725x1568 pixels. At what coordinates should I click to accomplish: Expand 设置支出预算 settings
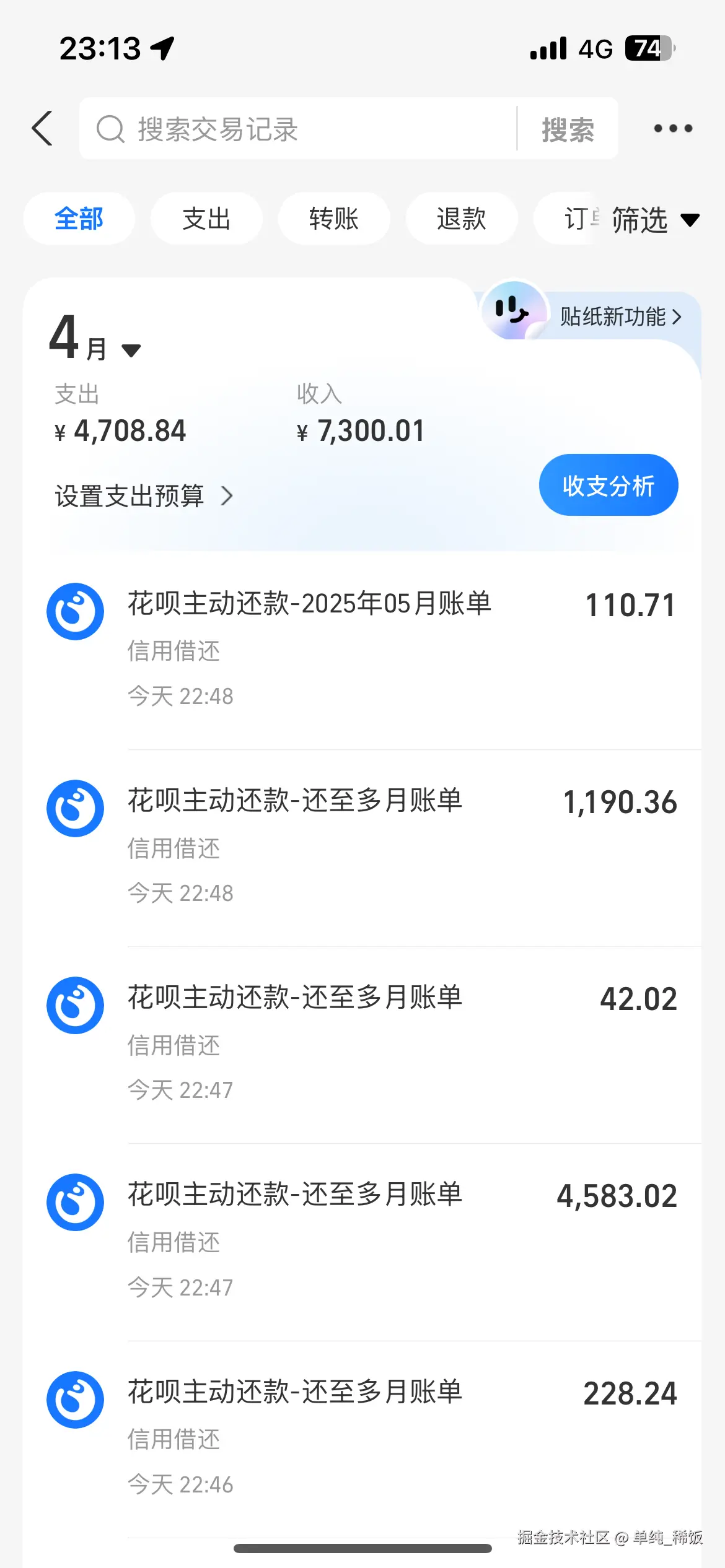coord(144,496)
